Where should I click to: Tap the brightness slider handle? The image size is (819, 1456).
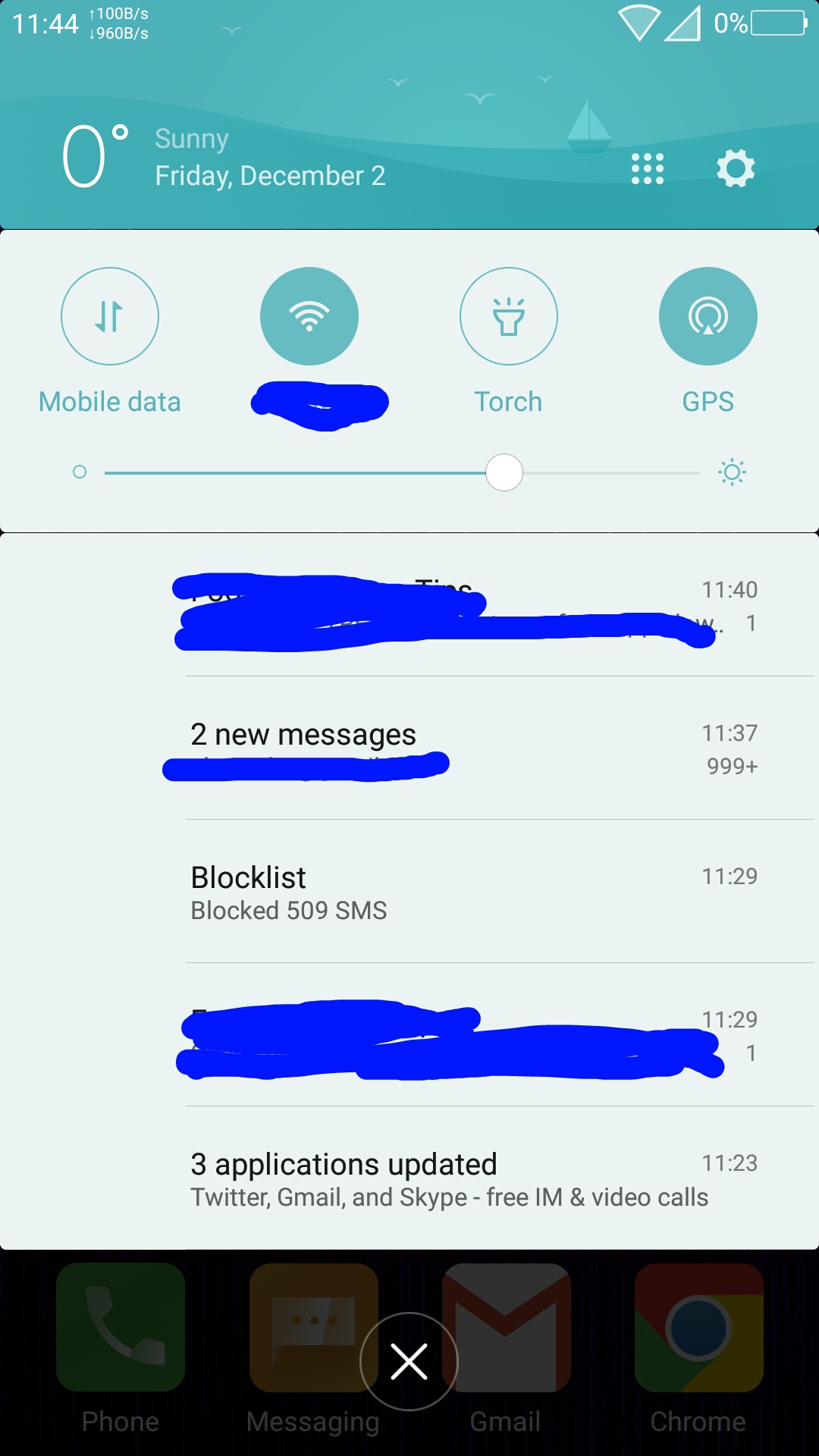click(x=504, y=472)
